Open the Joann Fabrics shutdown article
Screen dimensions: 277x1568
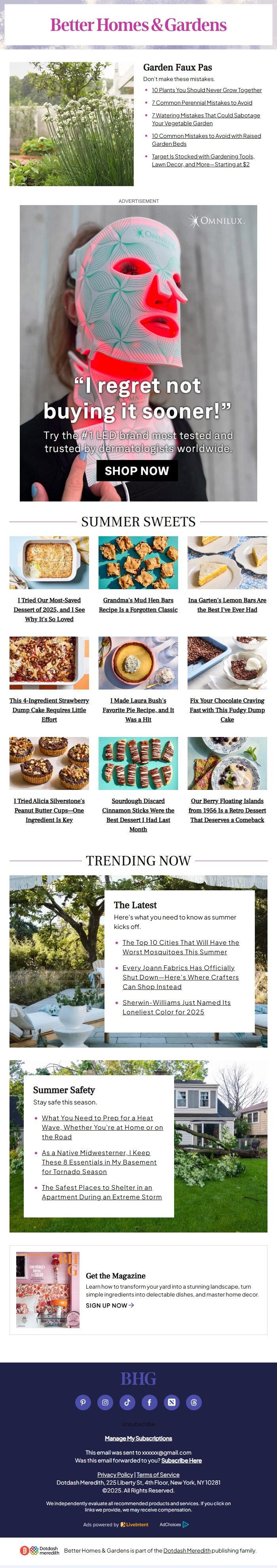tap(180, 977)
